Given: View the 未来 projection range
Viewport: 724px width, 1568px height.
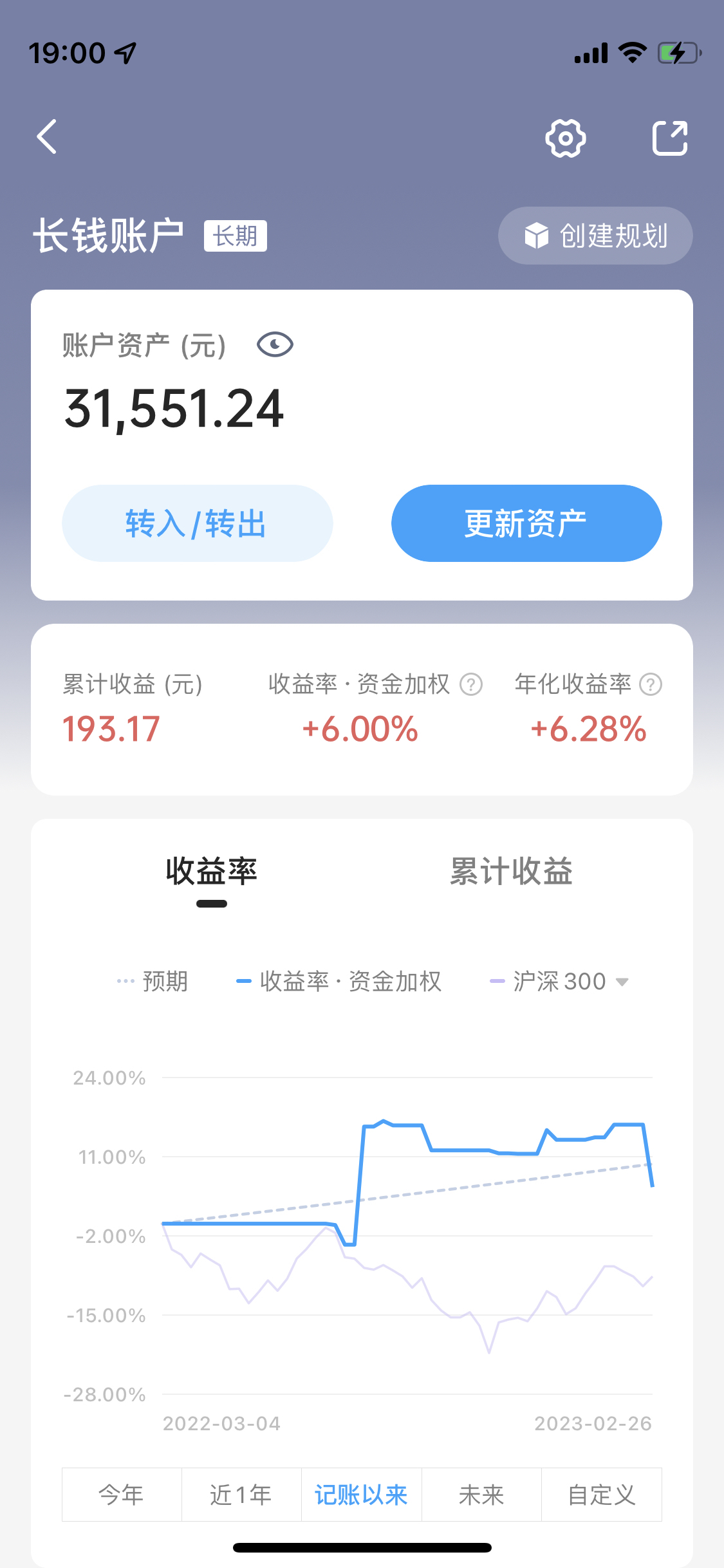Looking at the screenshot, I should 481,1495.
